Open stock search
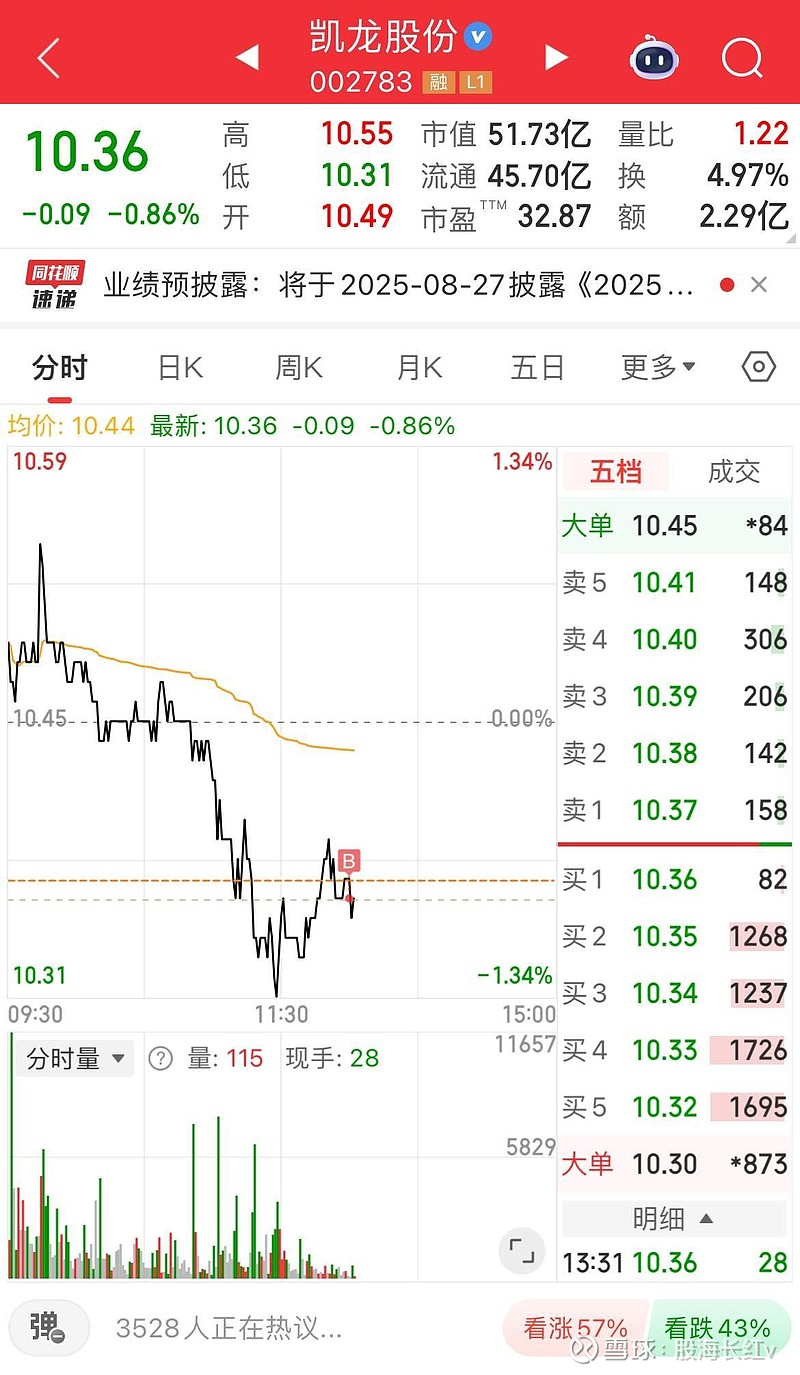Viewport: 800px width, 1375px height. pyautogui.click(x=742, y=58)
